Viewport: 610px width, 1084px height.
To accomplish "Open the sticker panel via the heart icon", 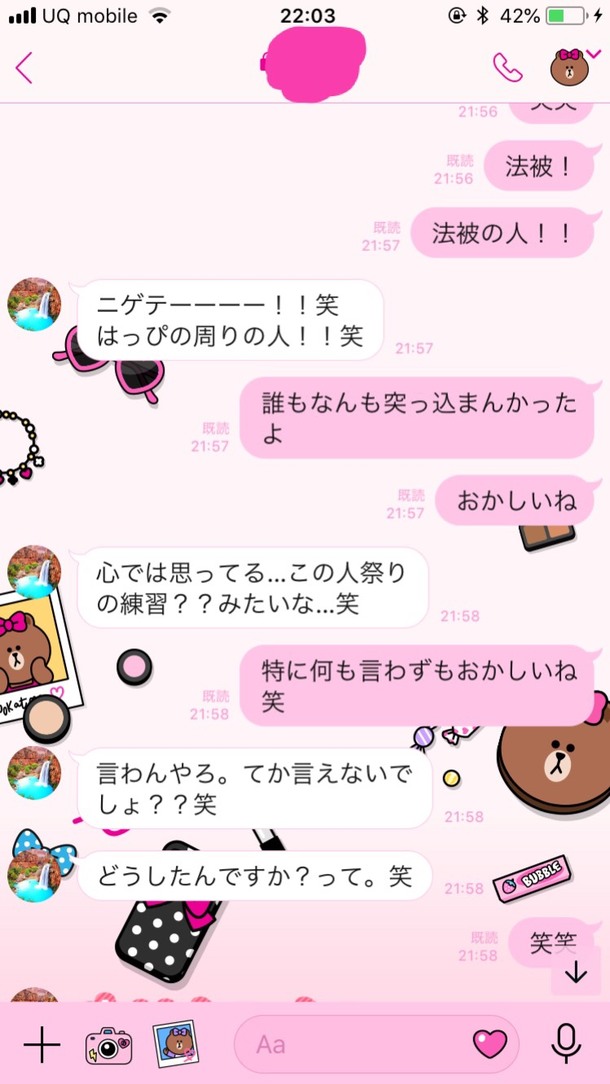I will pyautogui.click(x=489, y=1045).
